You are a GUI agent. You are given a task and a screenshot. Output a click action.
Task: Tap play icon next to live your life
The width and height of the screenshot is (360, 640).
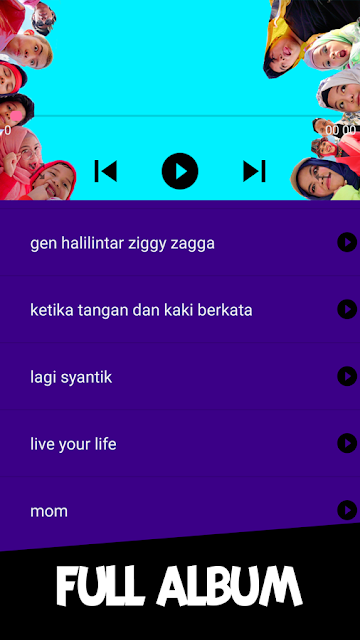pyautogui.click(x=347, y=443)
